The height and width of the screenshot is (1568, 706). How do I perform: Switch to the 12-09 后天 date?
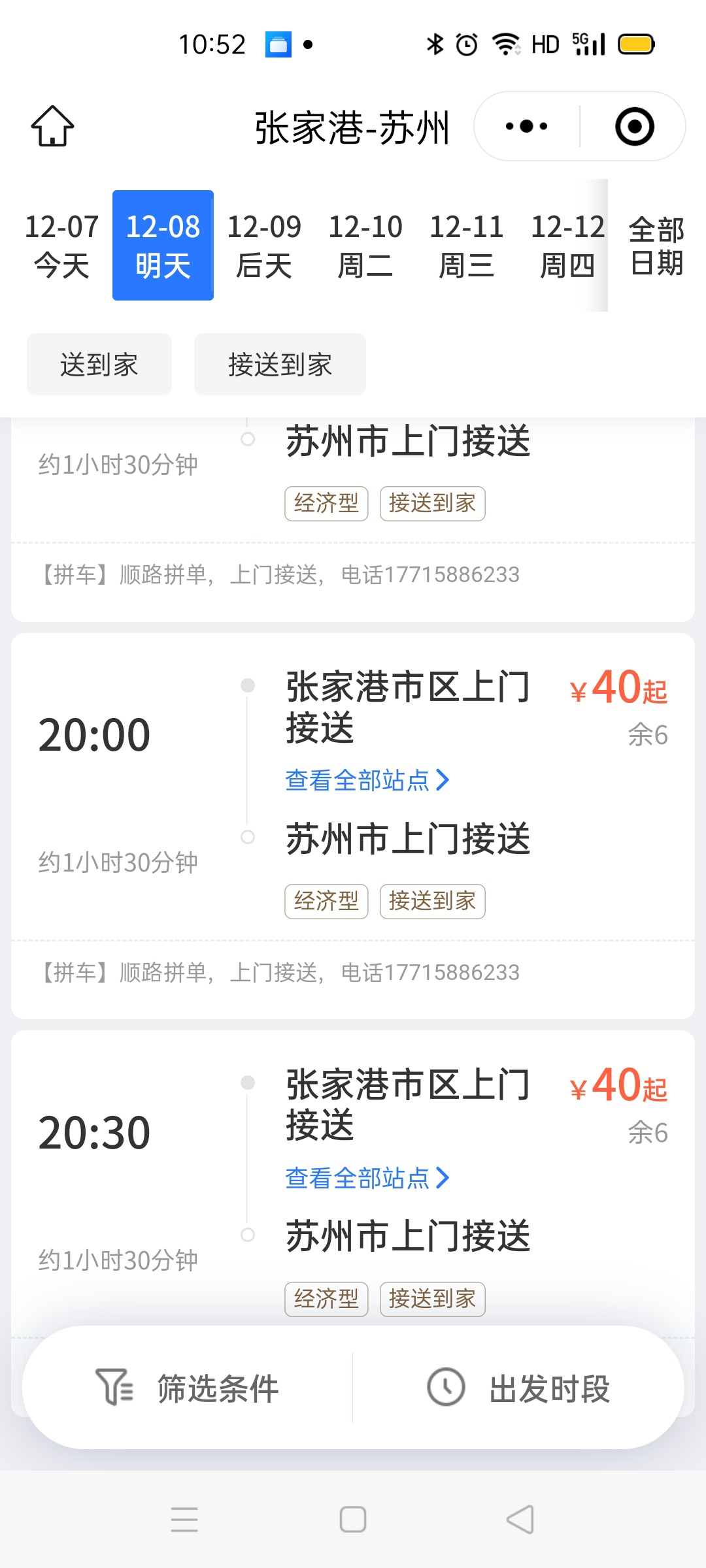(264, 246)
